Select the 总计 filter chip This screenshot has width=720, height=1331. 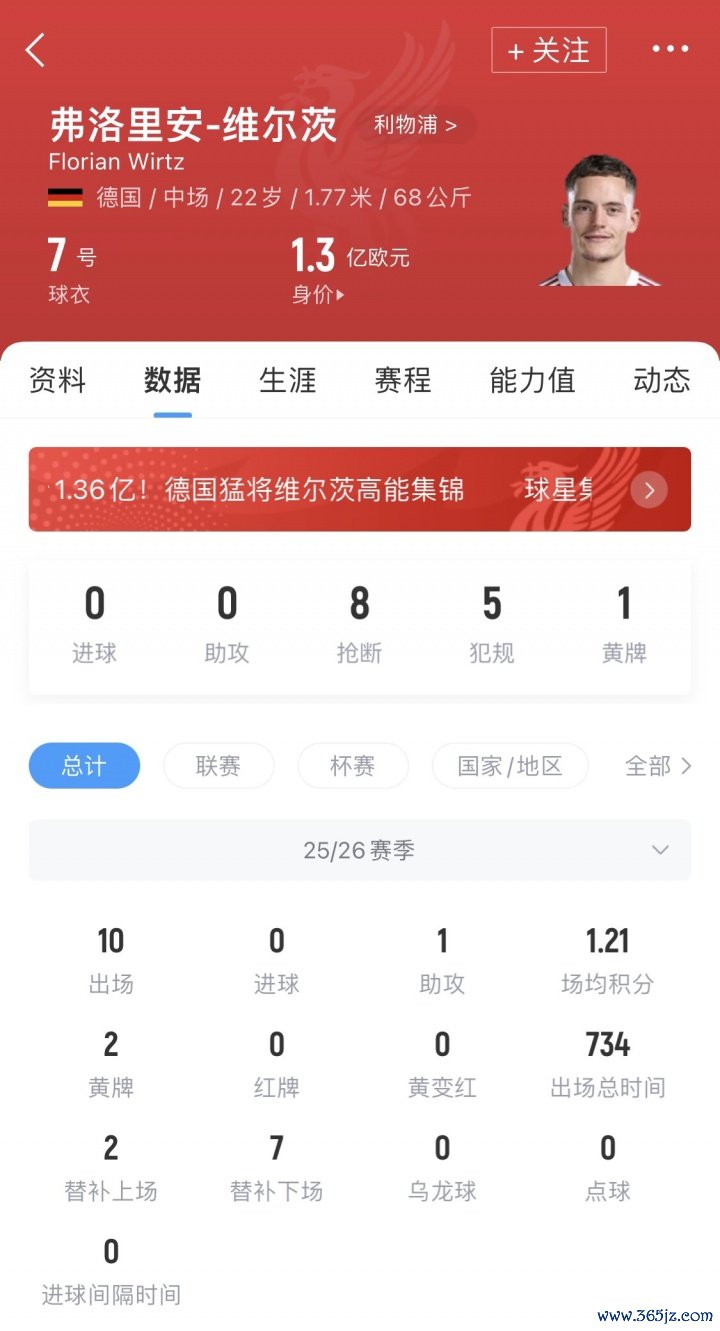84,766
